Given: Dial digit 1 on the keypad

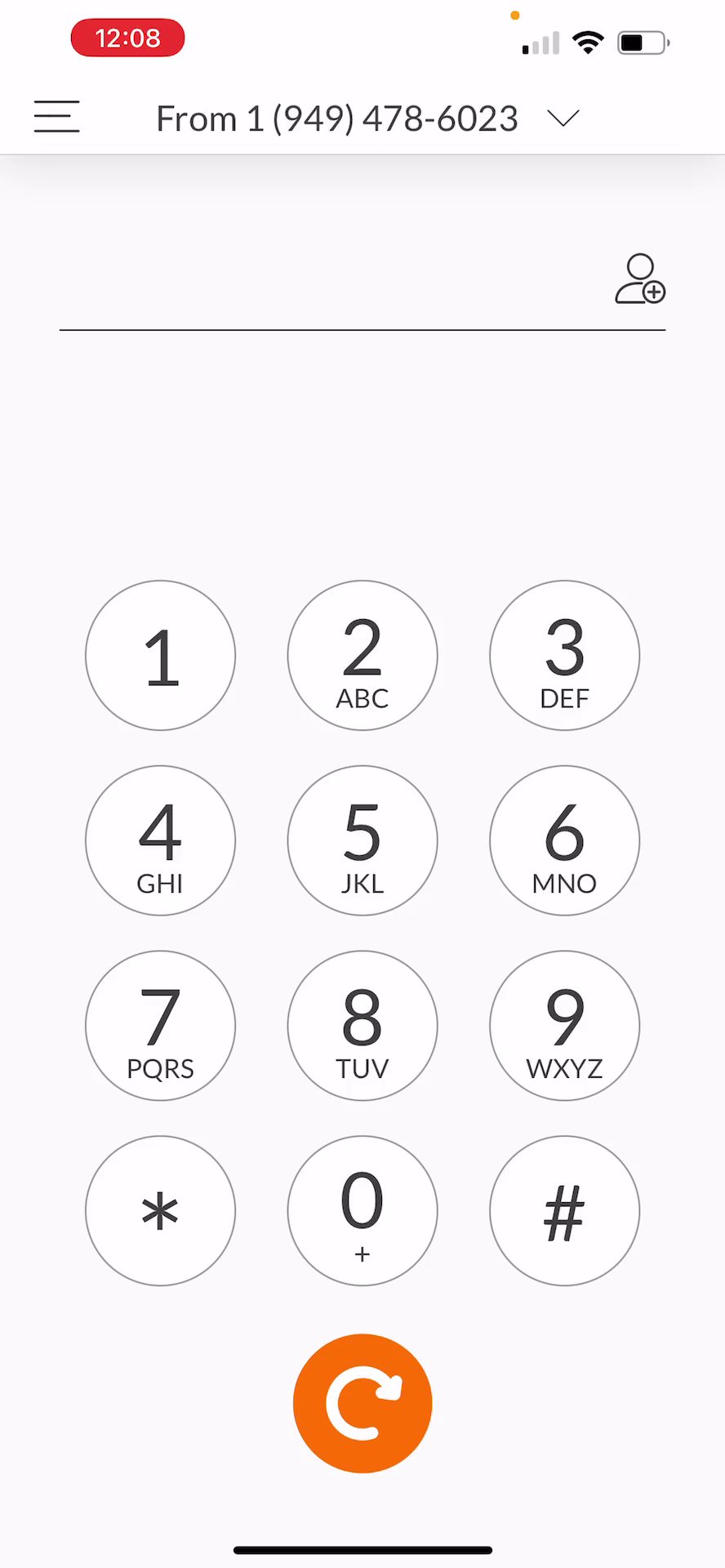Looking at the screenshot, I should pyautogui.click(x=160, y=656).
